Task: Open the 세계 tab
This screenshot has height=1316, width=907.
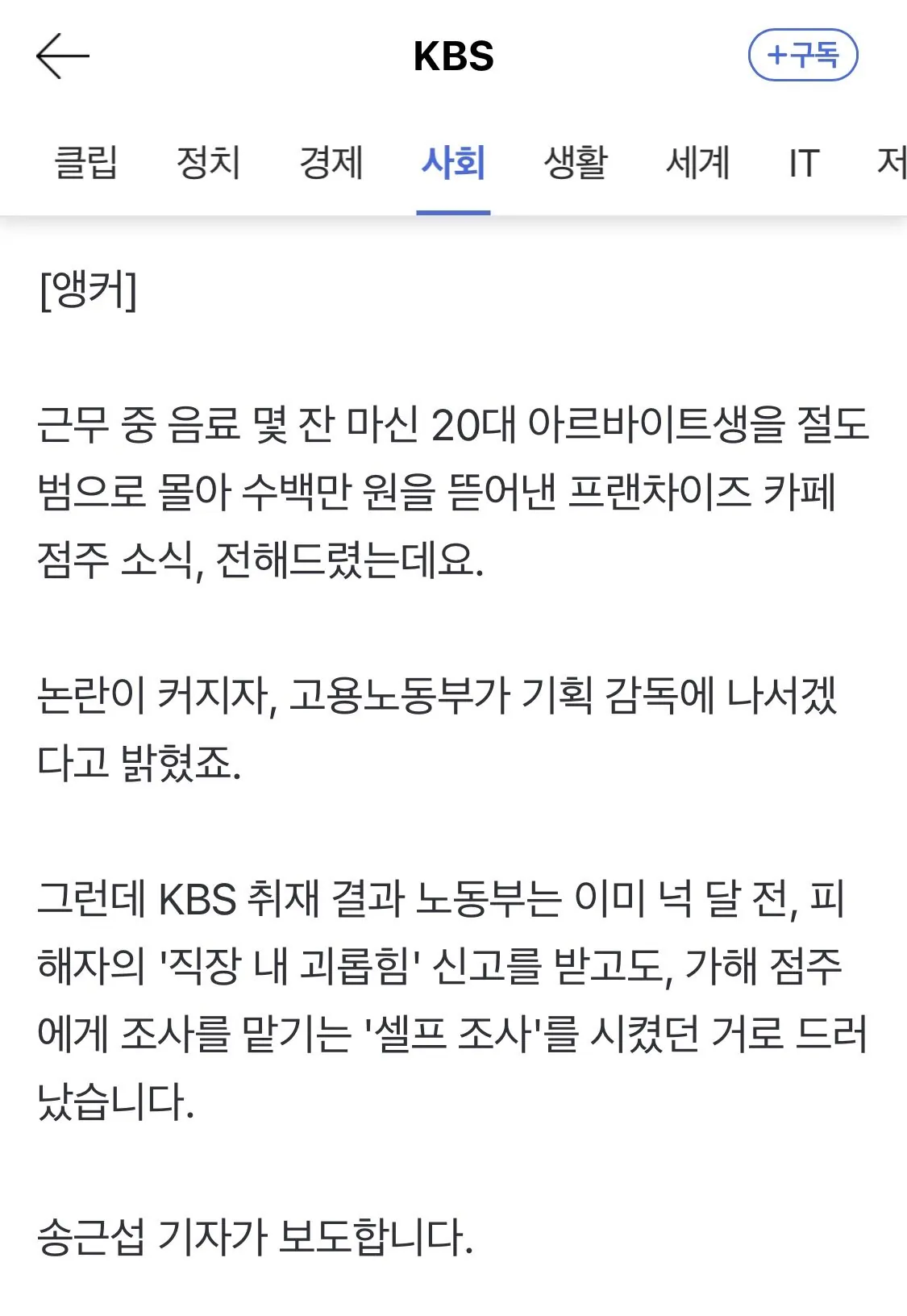Action: (698, 163)
